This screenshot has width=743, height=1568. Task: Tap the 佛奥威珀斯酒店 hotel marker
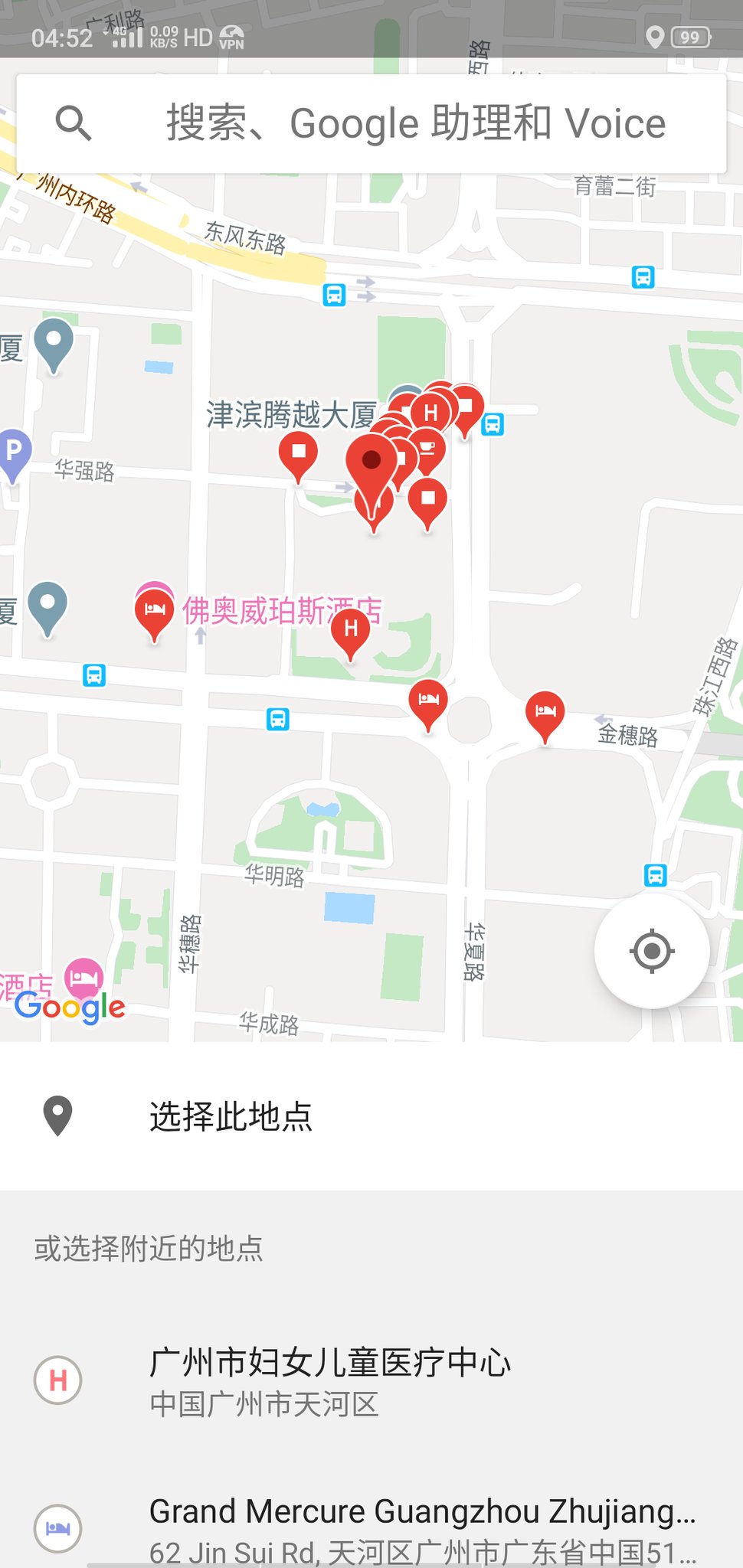(155, 612)
